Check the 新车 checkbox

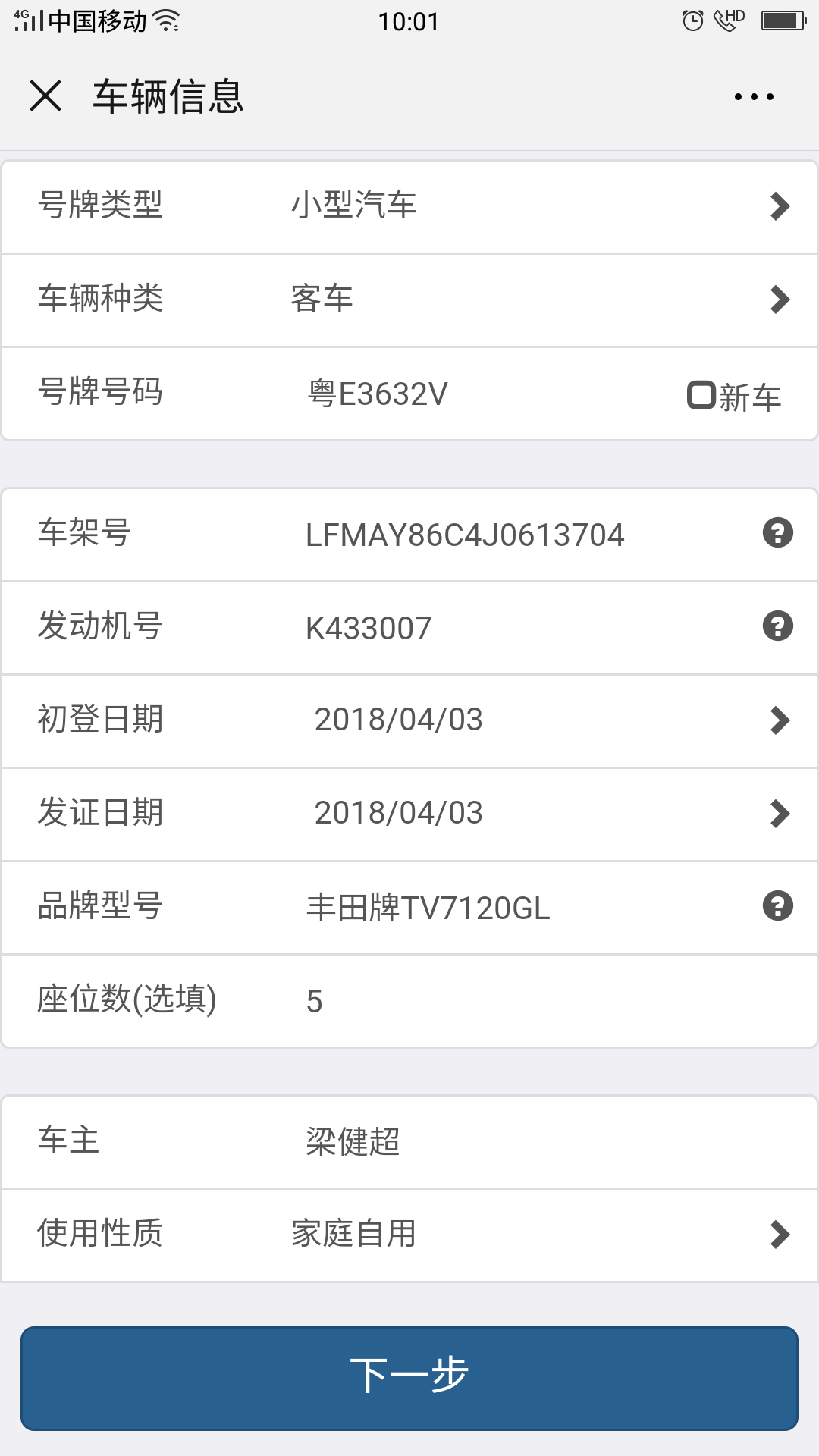click(x=701, y=396)
